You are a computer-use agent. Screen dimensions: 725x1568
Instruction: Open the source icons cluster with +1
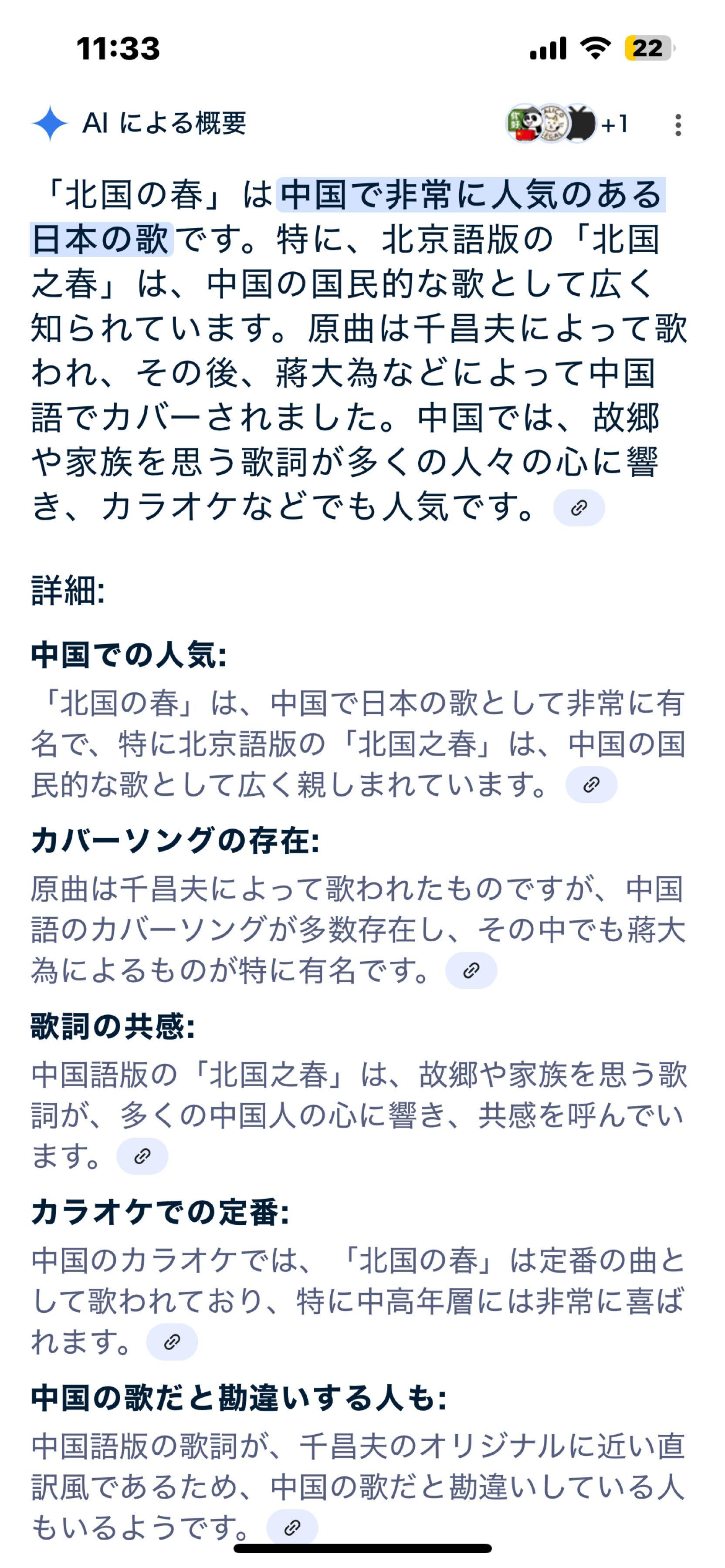tap(566, 124)
